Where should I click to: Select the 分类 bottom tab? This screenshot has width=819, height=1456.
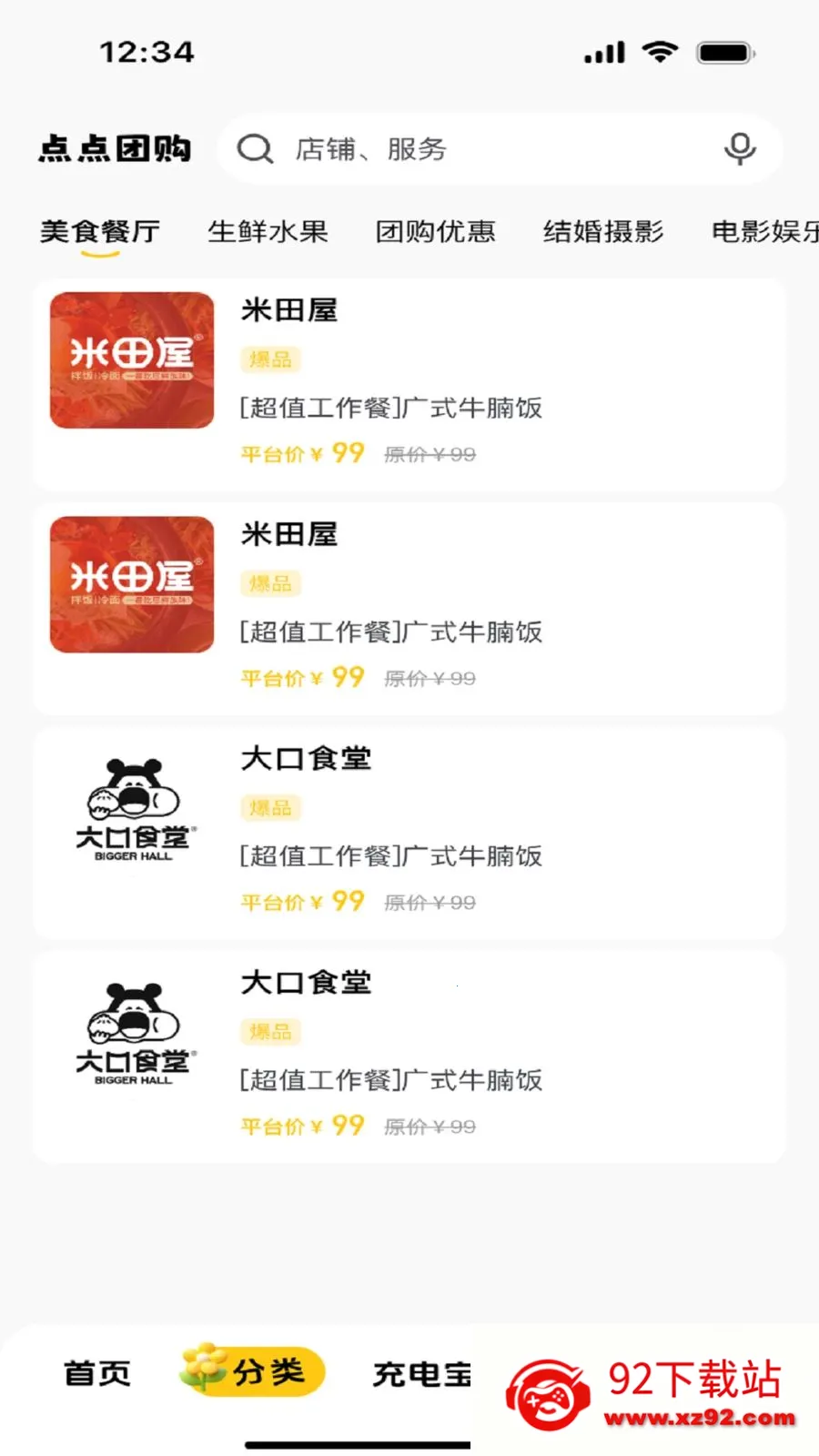click(253, 1370)
